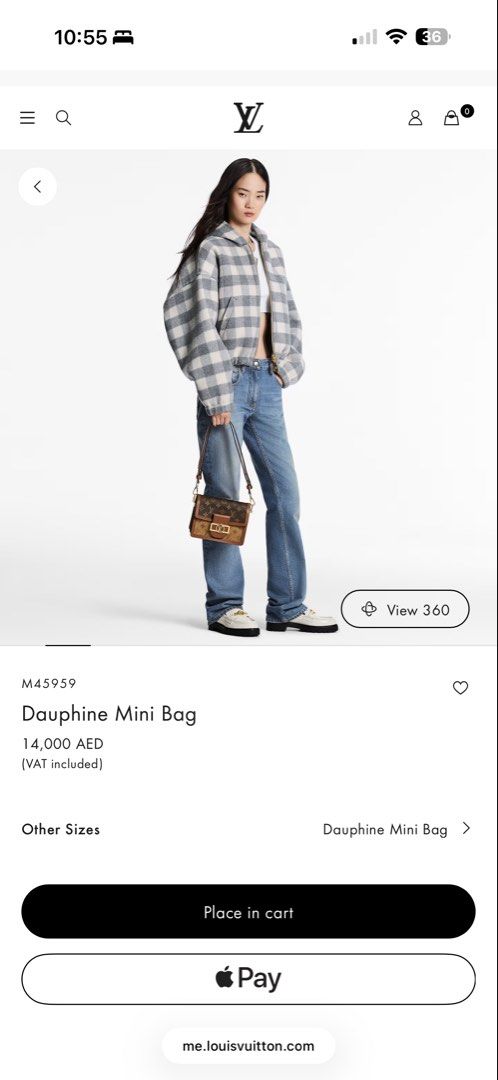498x1080 pixels.
Task: Open the hamburger menu
Action: (x=28, y=118)
